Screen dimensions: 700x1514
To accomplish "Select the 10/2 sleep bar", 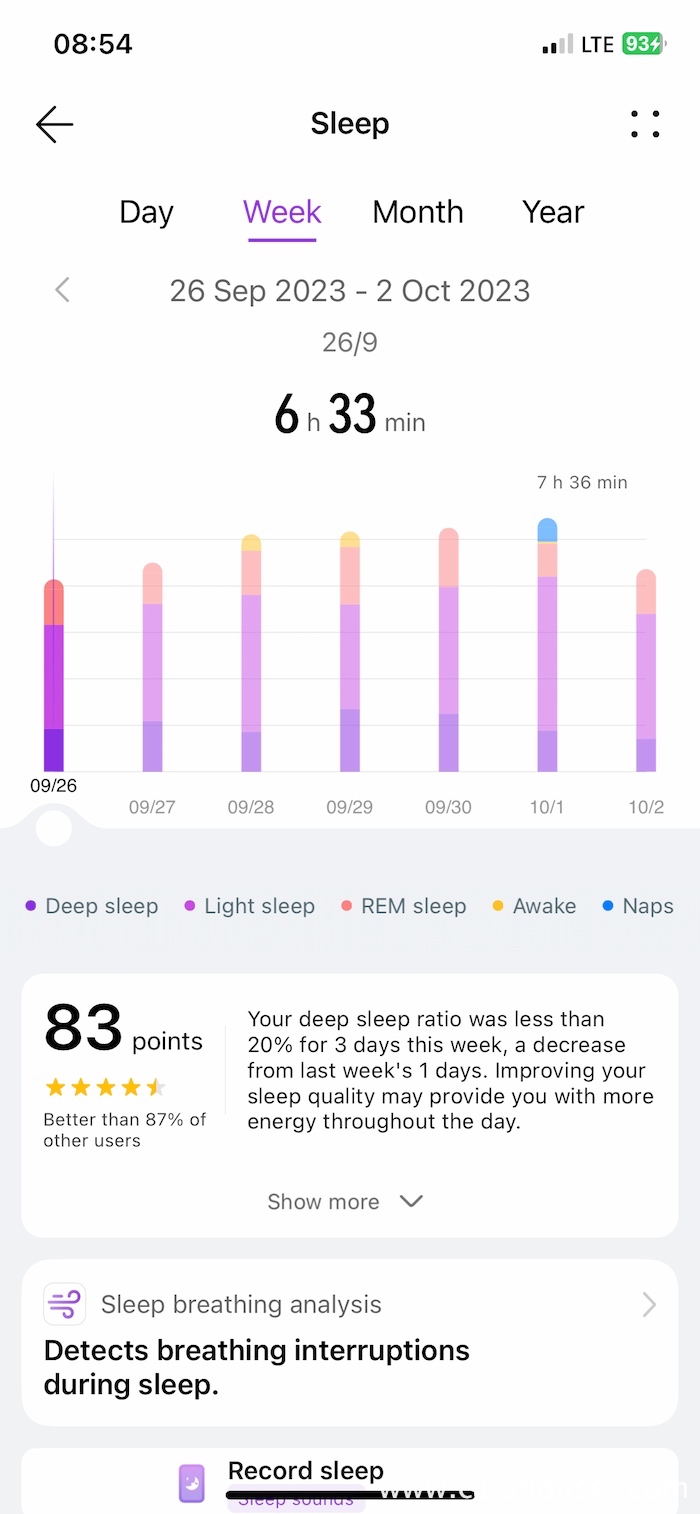I will [646, 671].
